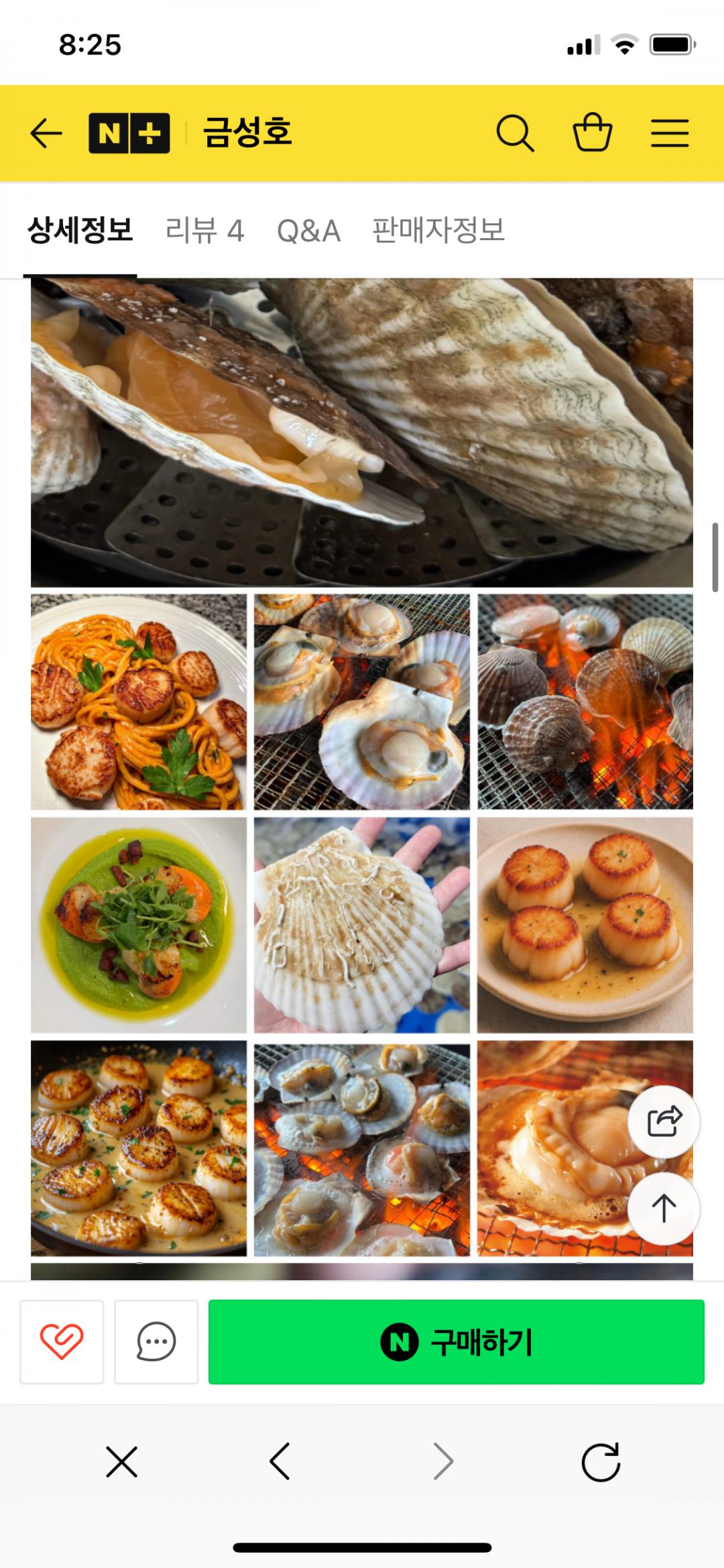724x1568 pixels.
Task: Close the in-app browser
Action: coord(121,1462)
